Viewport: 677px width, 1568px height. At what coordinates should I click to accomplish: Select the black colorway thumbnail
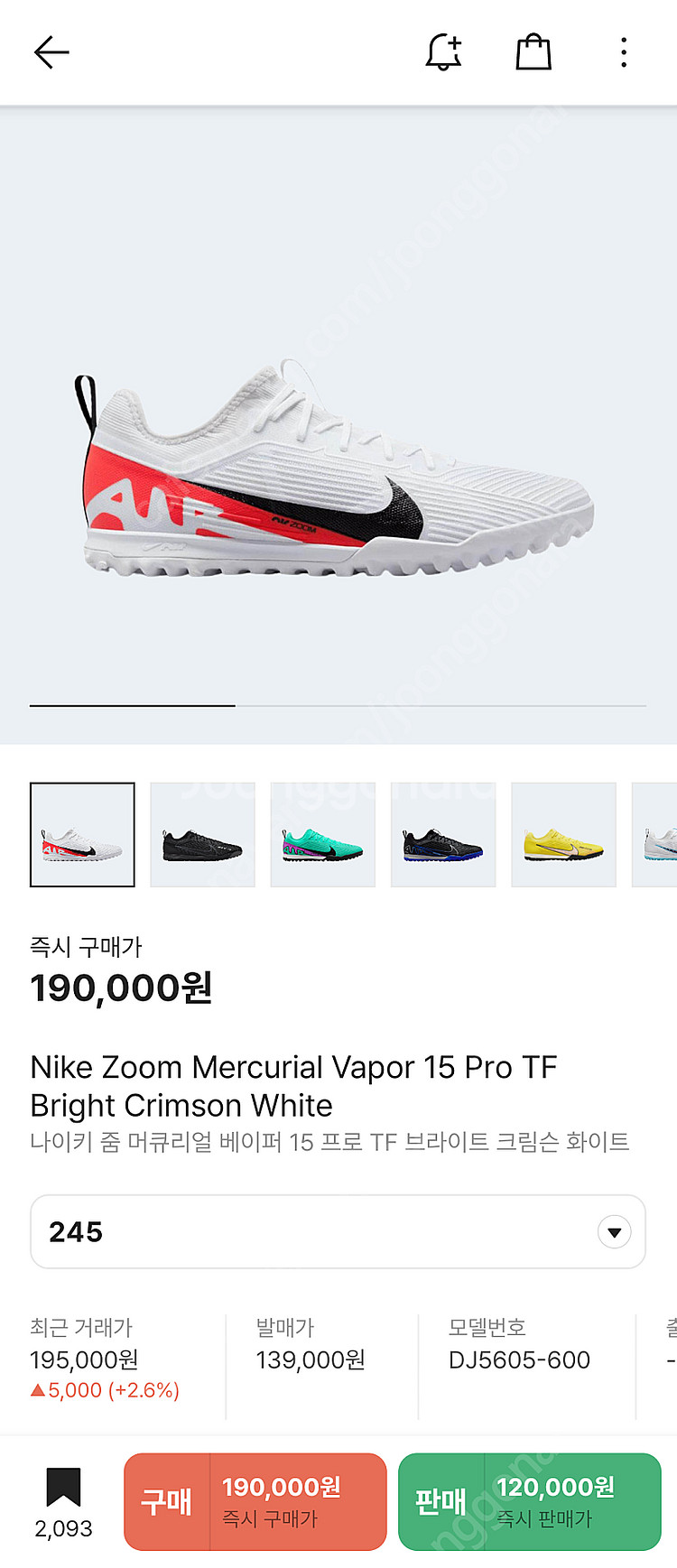(x=202, y=834)
